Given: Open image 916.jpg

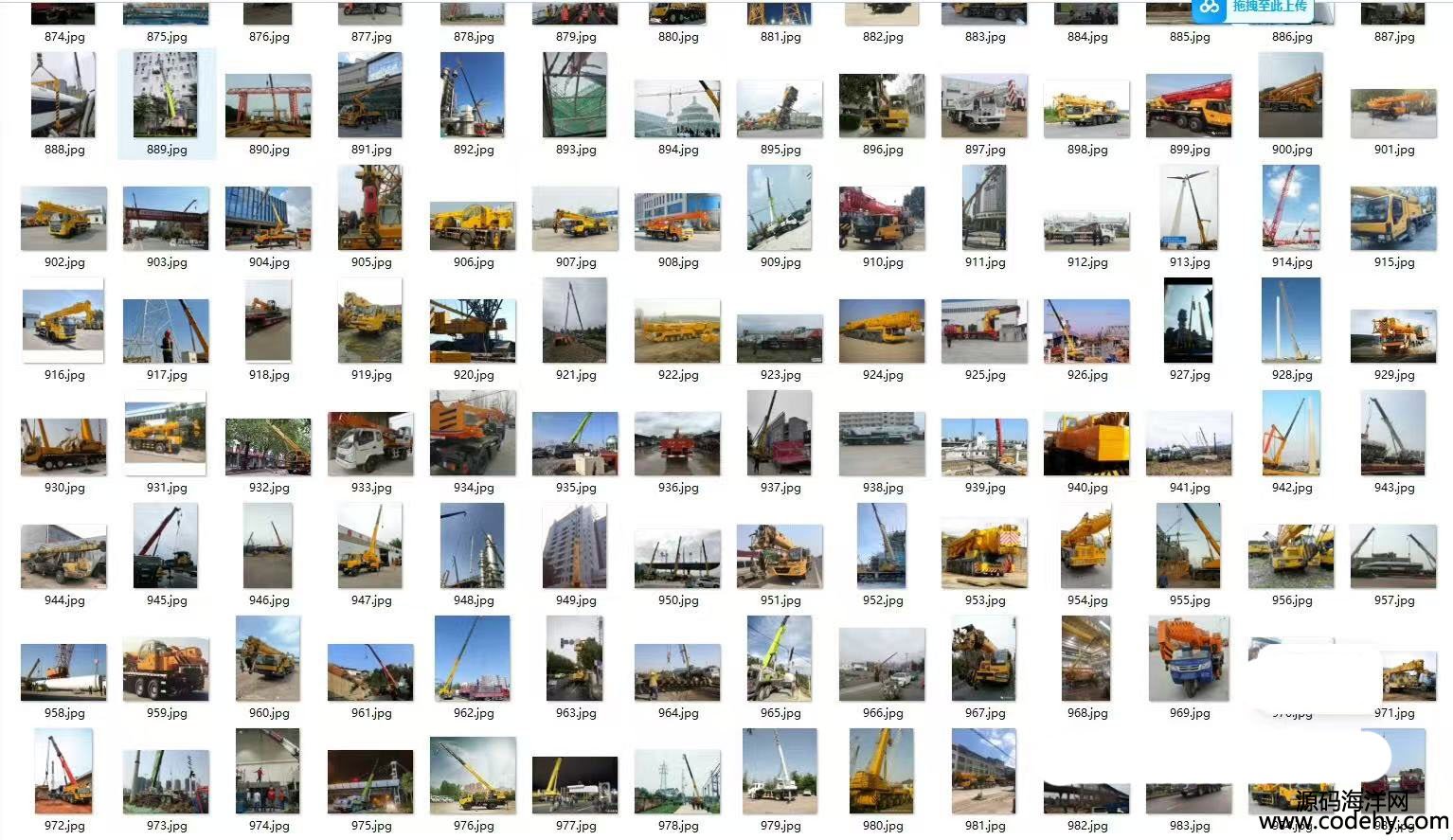Looking at the screenshot, I should click(x=63, y=321).
